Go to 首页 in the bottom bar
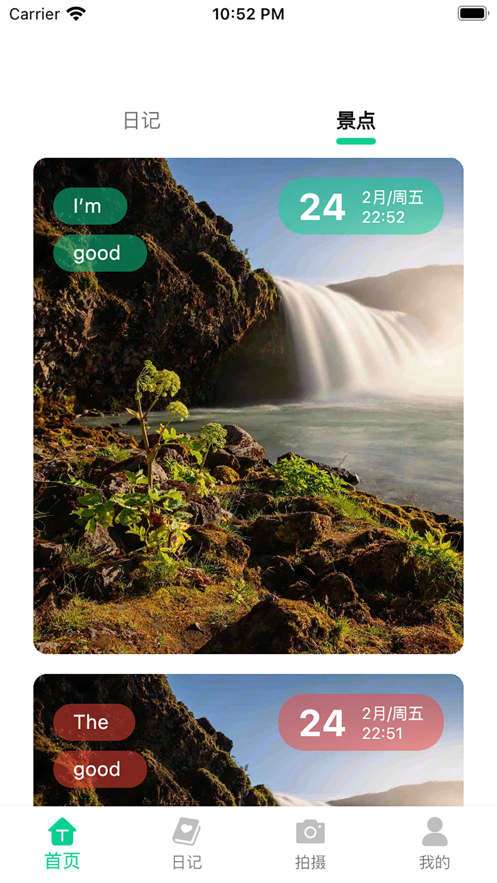 pyautogui.click(x=62, y=844)
